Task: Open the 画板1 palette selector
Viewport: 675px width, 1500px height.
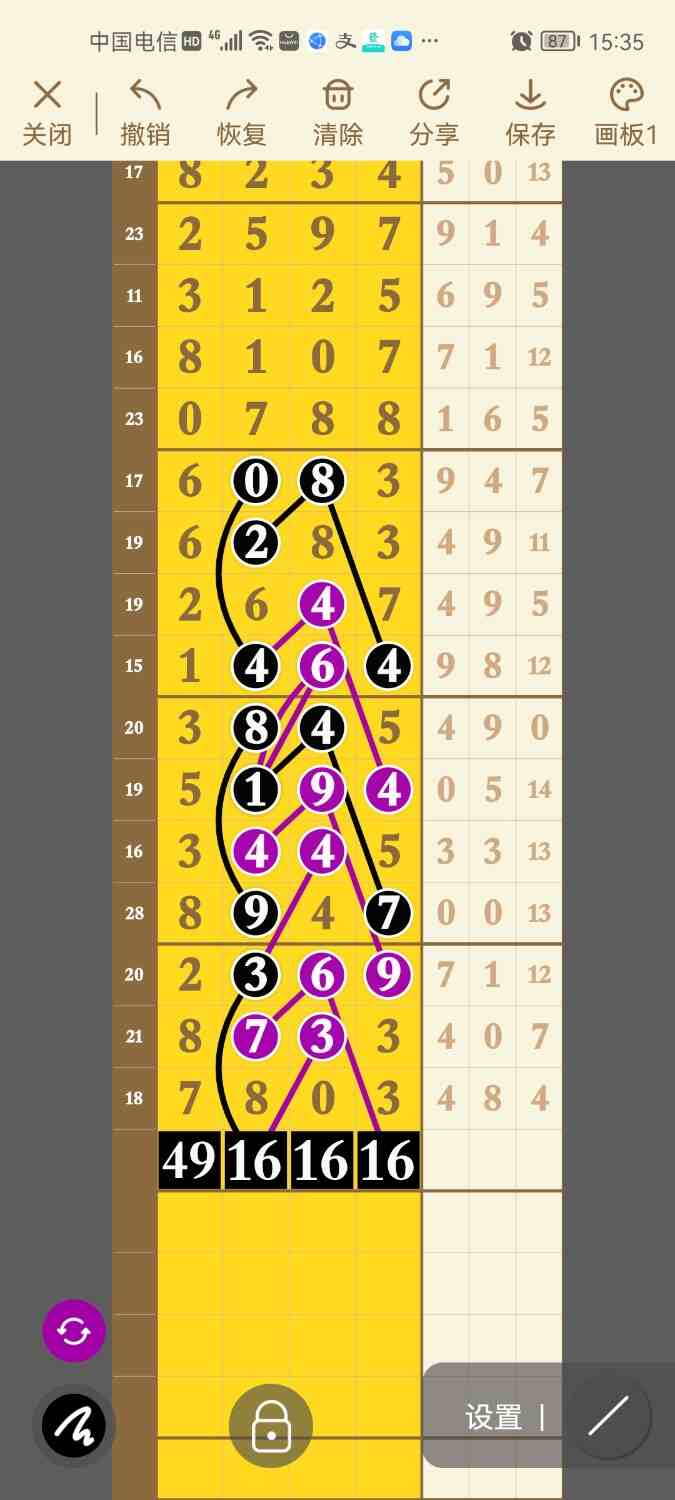Action: coord(626,112)
